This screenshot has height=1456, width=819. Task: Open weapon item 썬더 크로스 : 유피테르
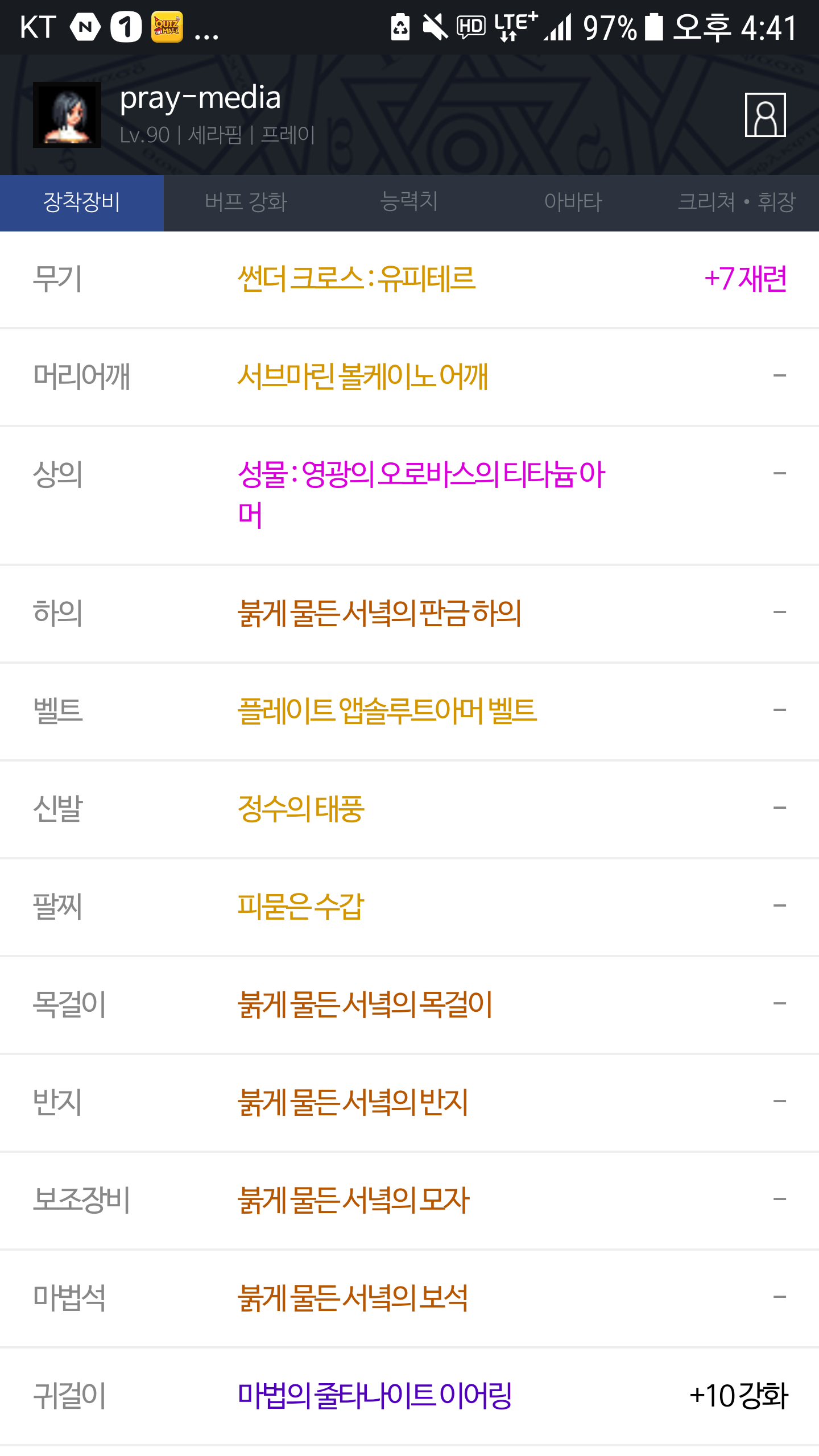[356, 279]
